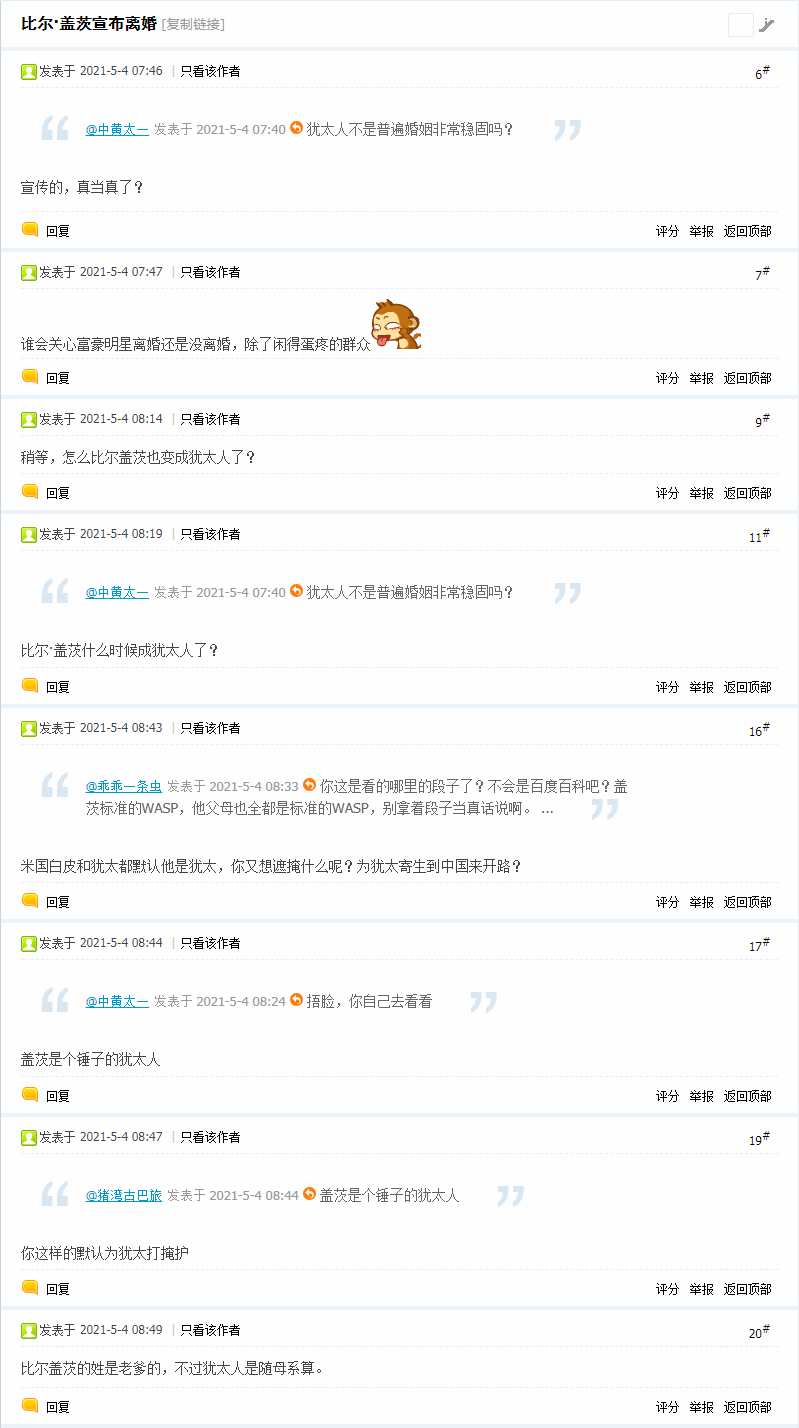Open @乖乖一条虫 in the floor 16 quote

(x=123, y=787)
